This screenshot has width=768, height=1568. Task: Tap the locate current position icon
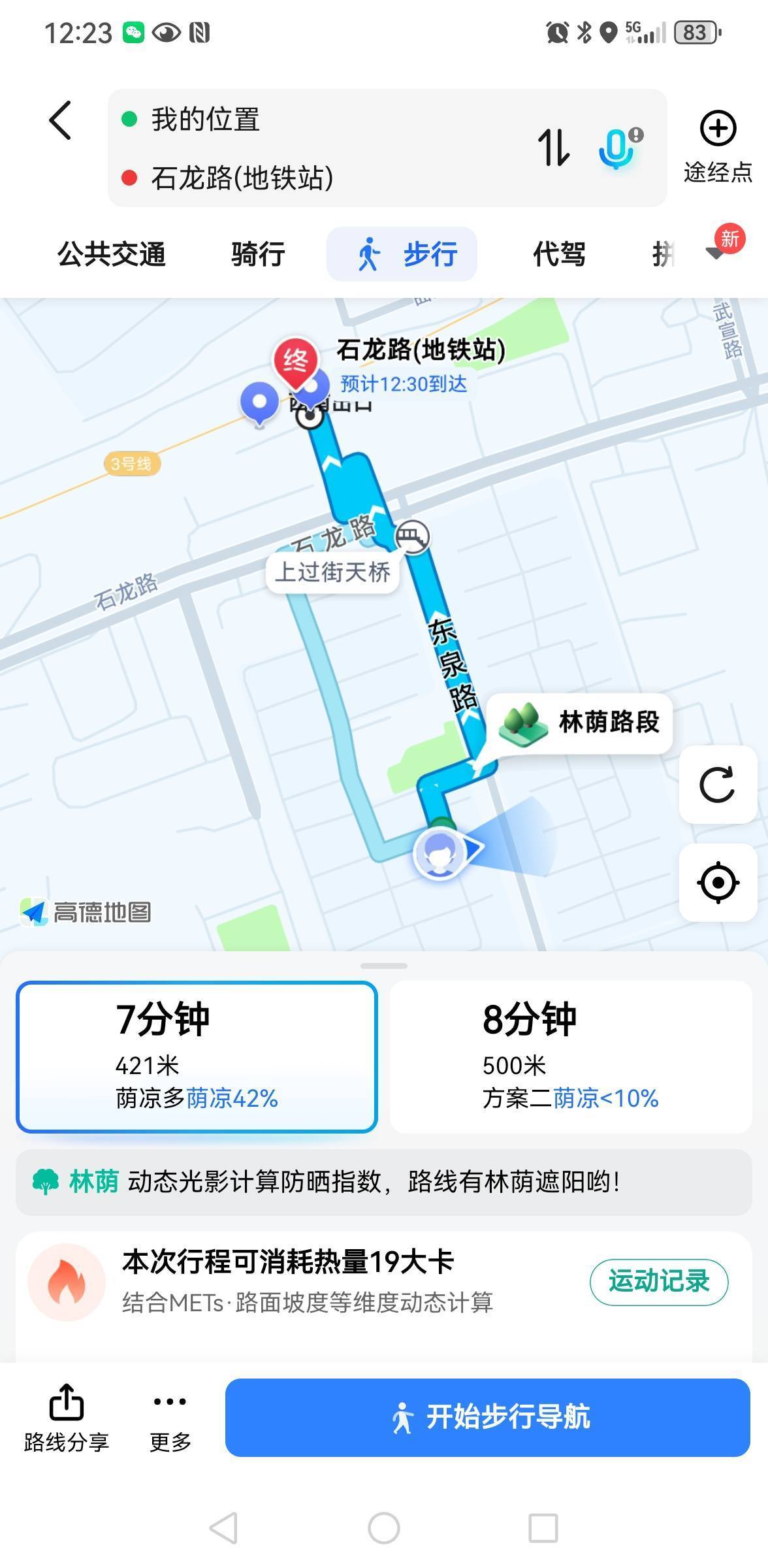pyautogui.click(x=717, y=881)
